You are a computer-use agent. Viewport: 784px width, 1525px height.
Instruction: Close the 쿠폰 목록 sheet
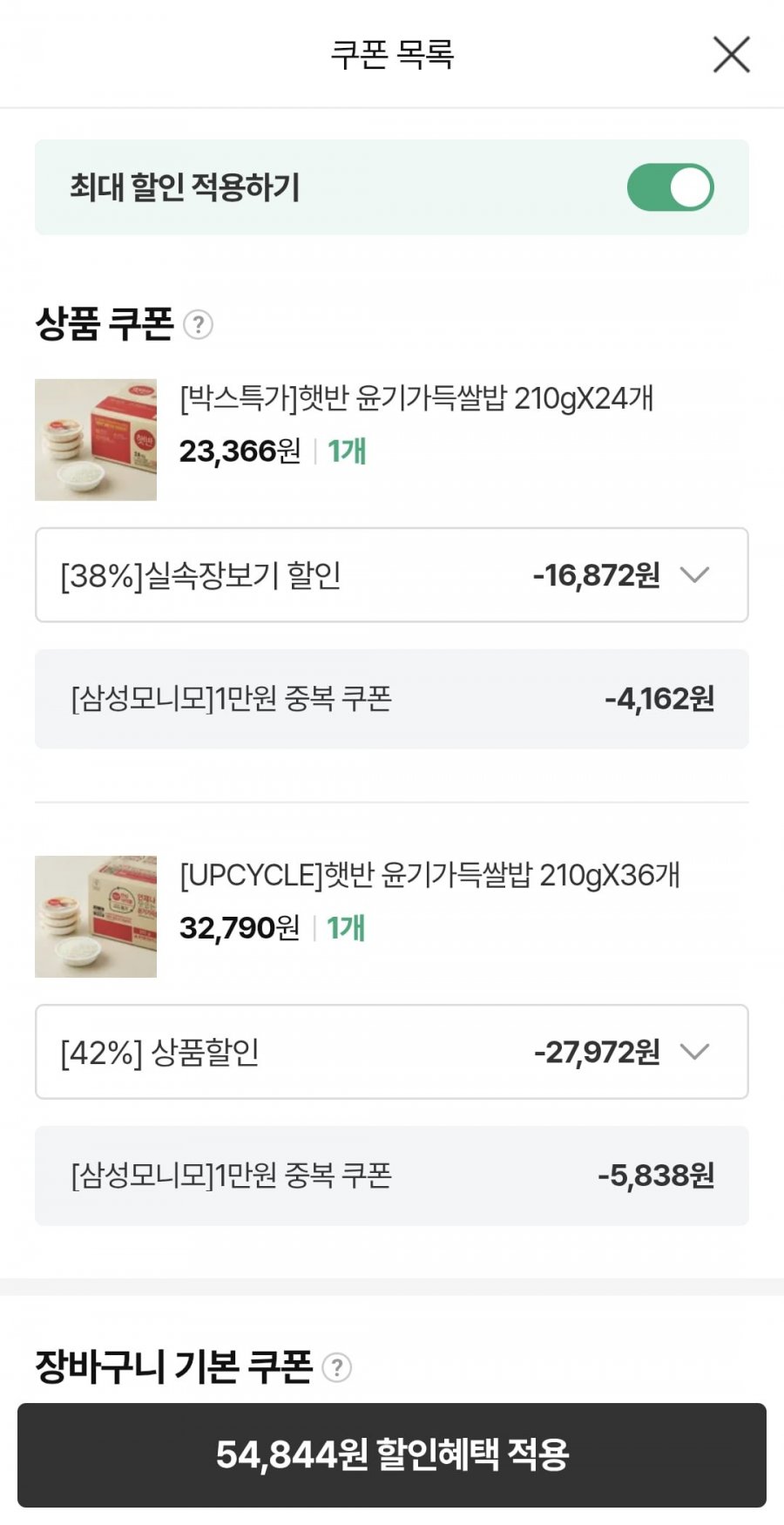731,55
